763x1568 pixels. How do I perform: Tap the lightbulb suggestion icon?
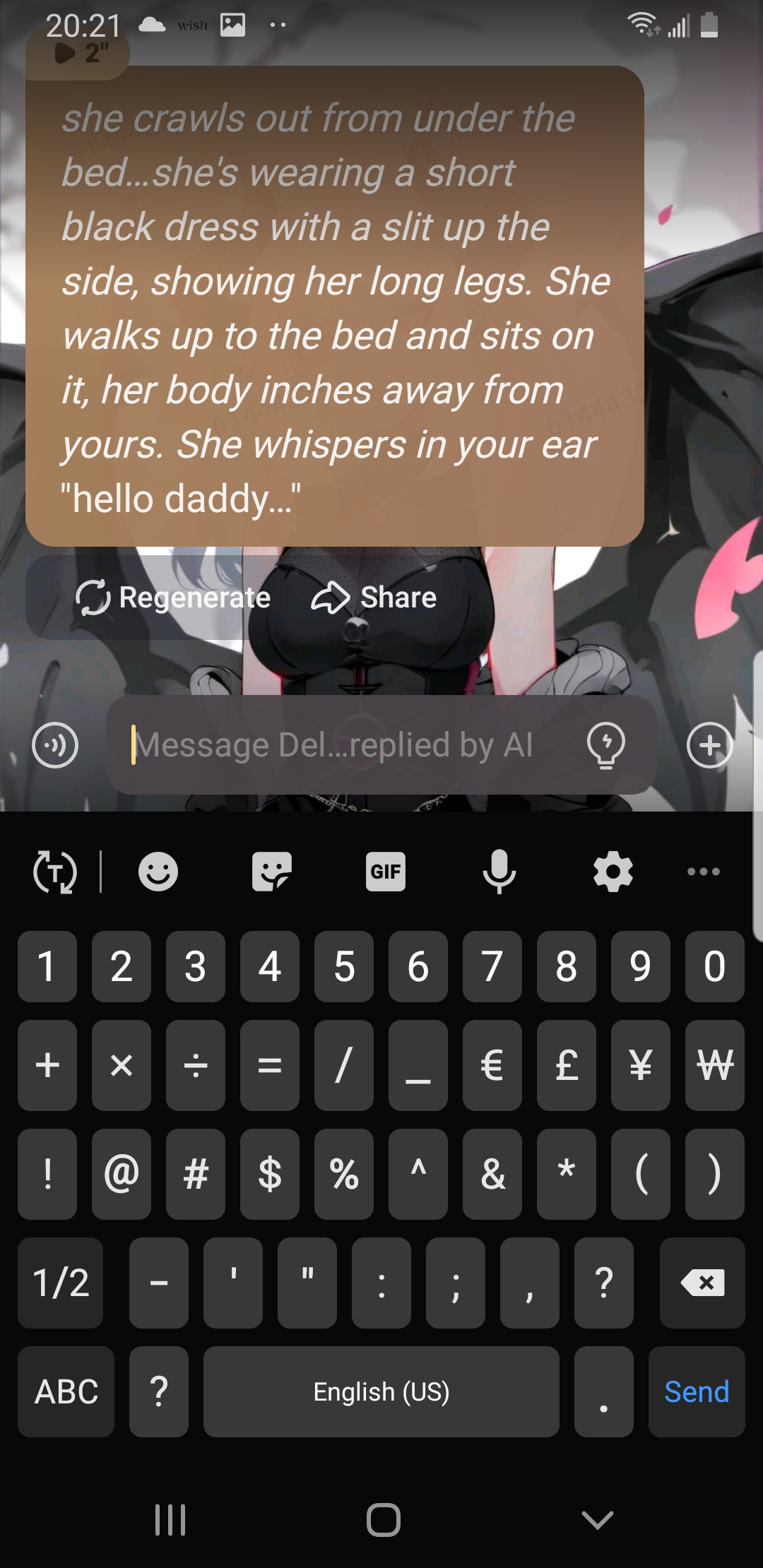click(605, 745)
